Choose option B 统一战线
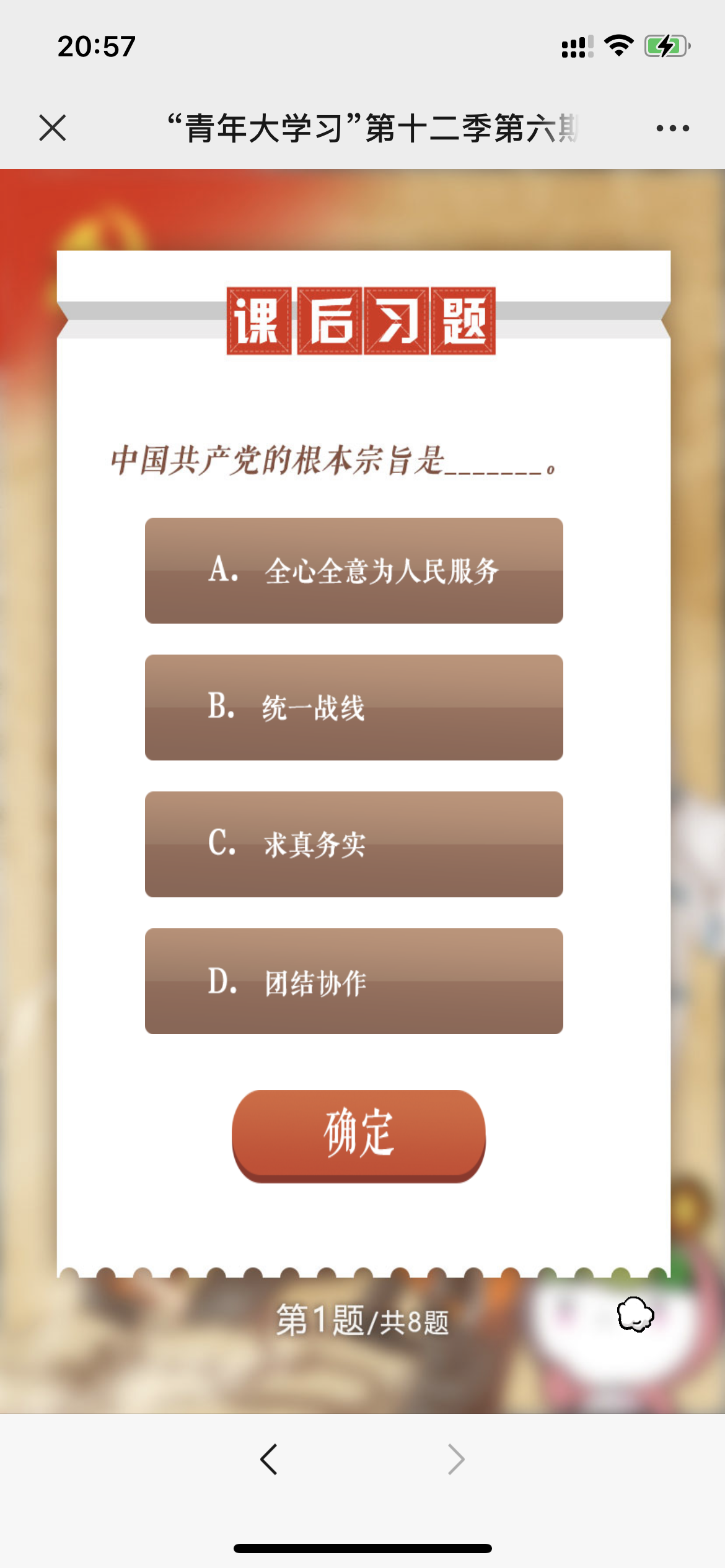725x1568 pixels. coord(354,707)
